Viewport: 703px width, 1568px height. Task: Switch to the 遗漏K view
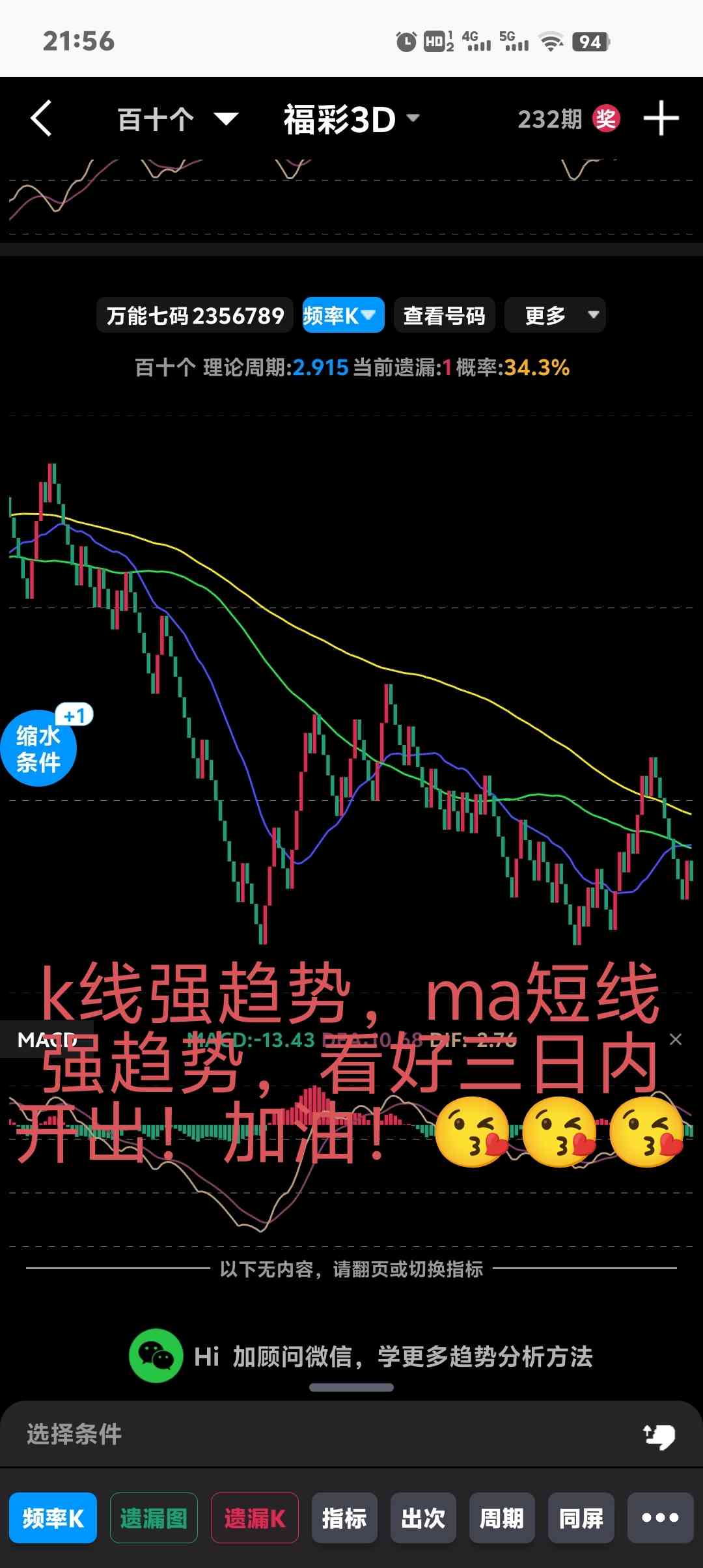tap(255, 1519)
